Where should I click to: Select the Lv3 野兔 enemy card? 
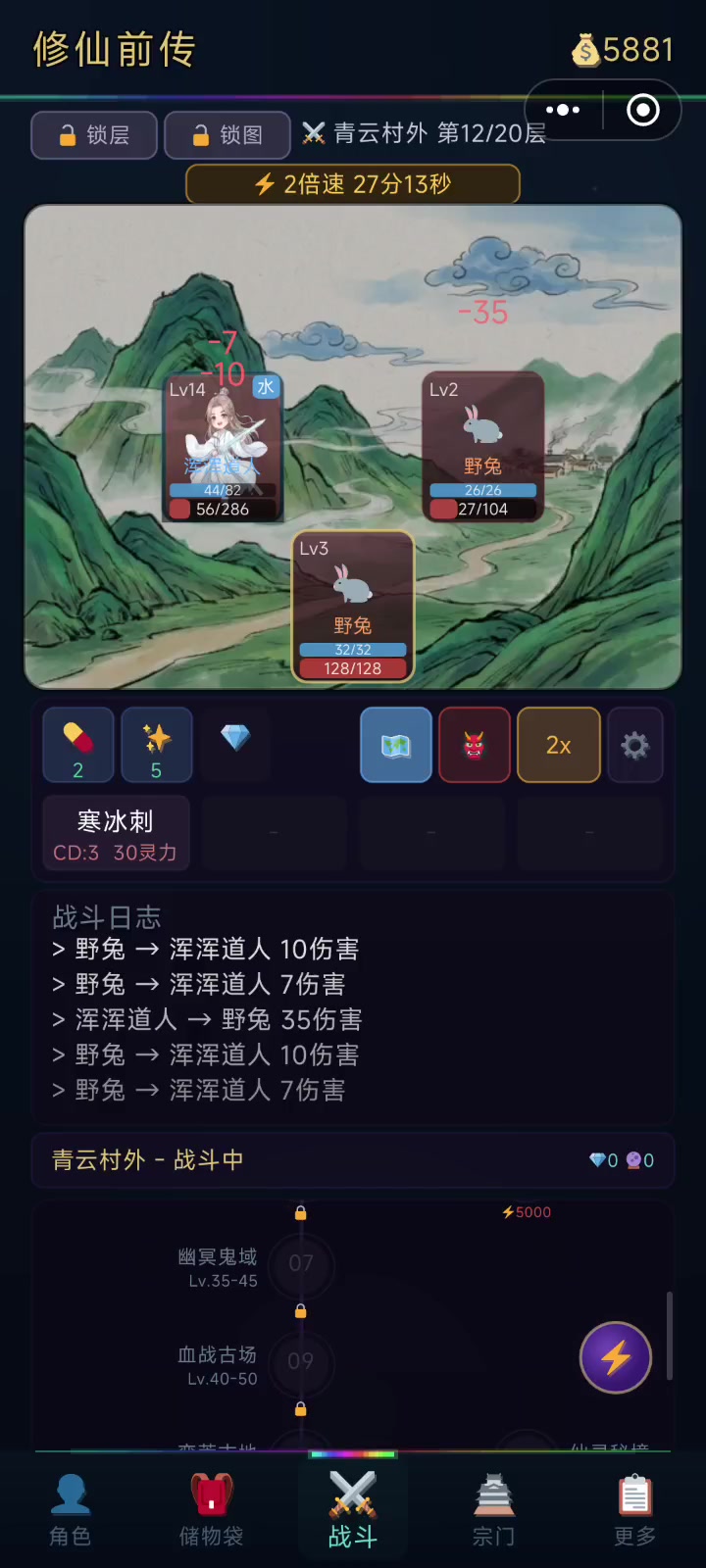pos(353,606)
